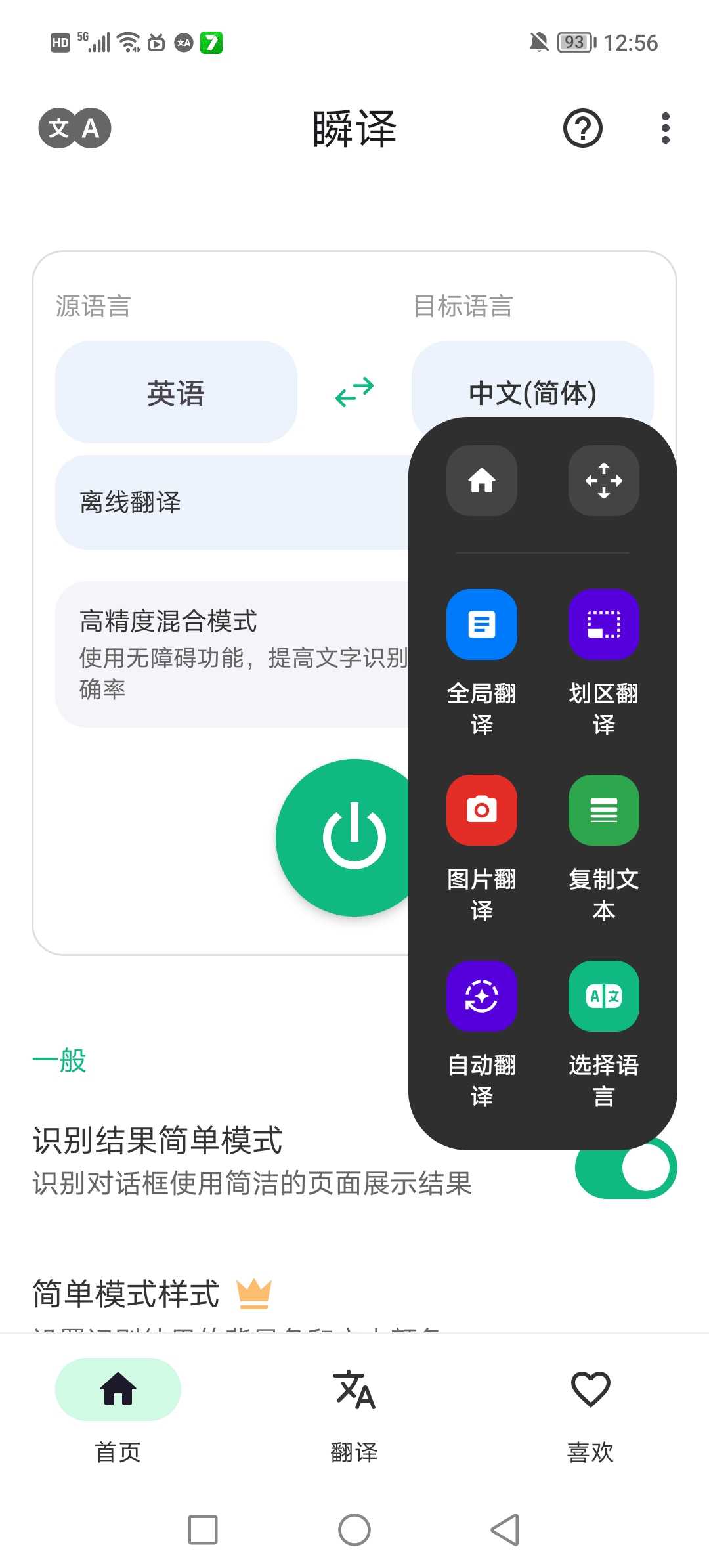This screenshot has width=709, height=1568.
Task: Tap the home icon in floating panel
Action: (481, 481)
